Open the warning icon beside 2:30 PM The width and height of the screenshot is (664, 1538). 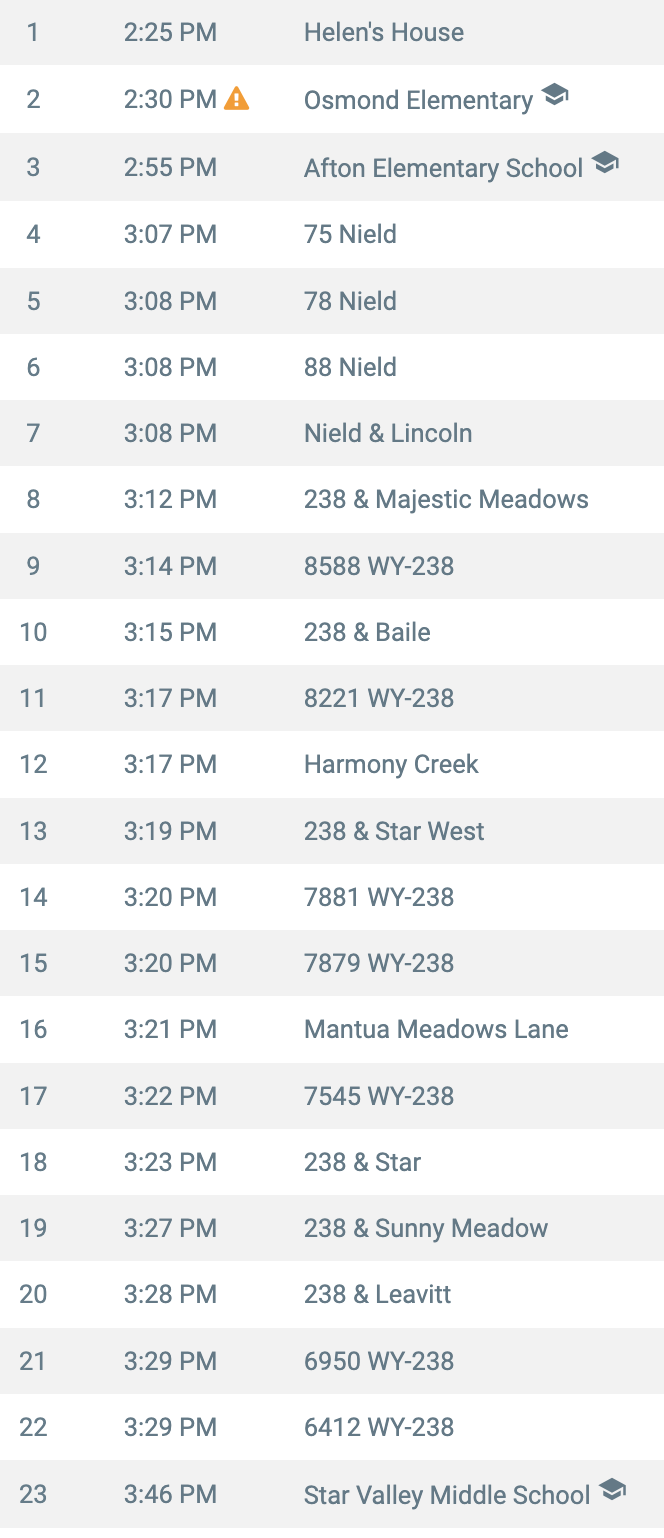[x=236, y=98]
